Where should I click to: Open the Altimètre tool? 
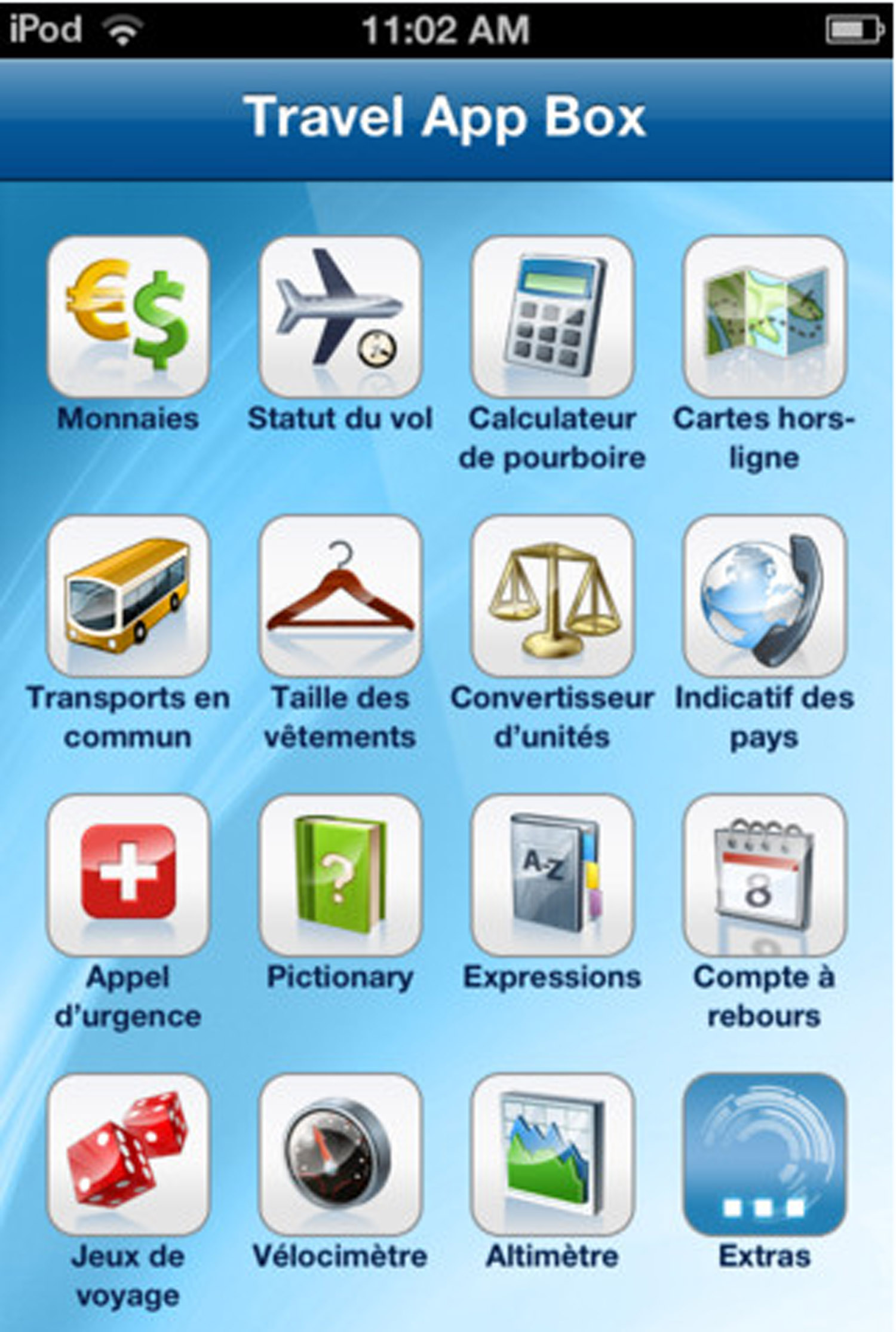(x=553, y=1155)
